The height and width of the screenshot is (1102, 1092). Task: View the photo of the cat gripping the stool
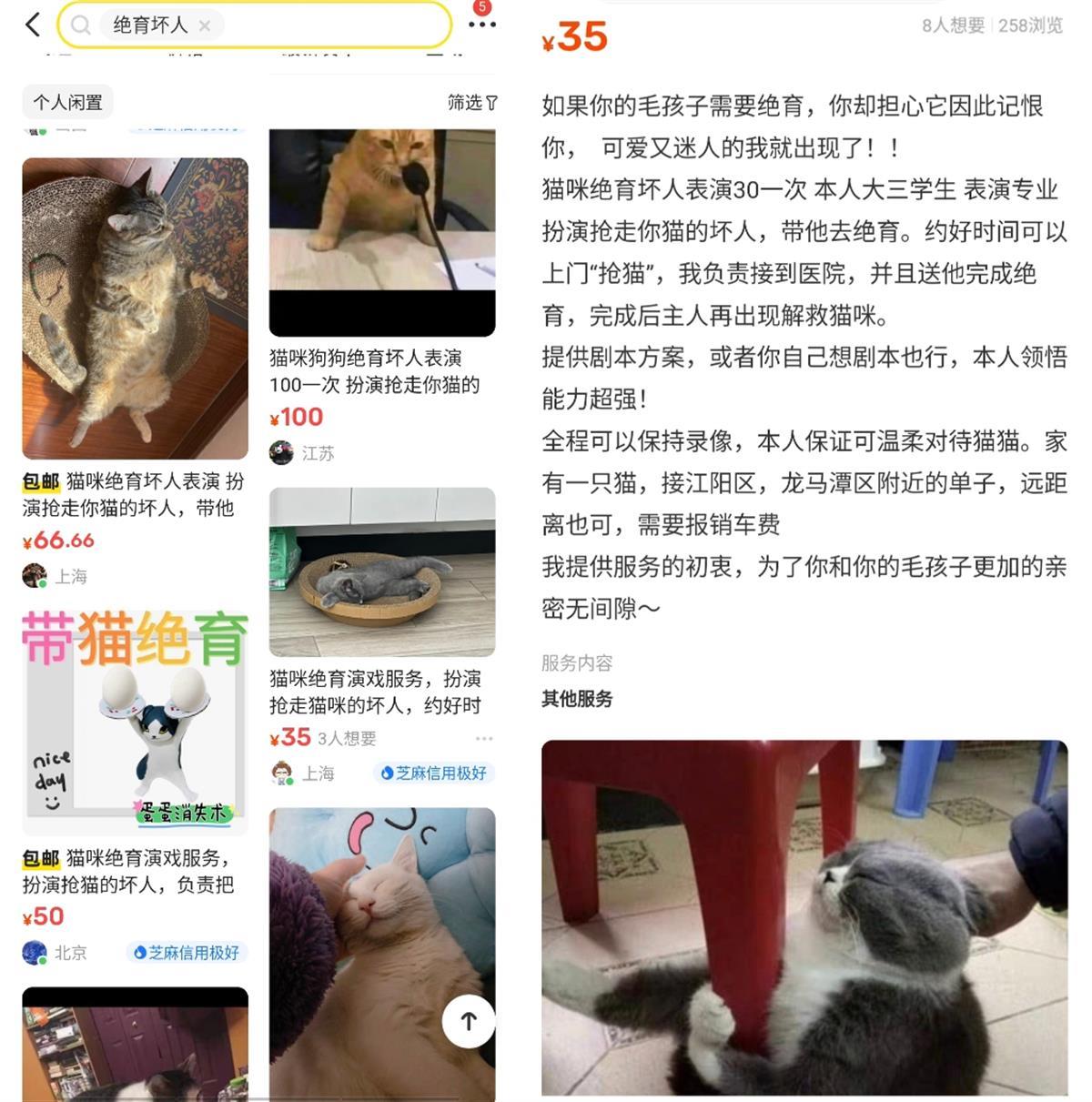(804, 917)
